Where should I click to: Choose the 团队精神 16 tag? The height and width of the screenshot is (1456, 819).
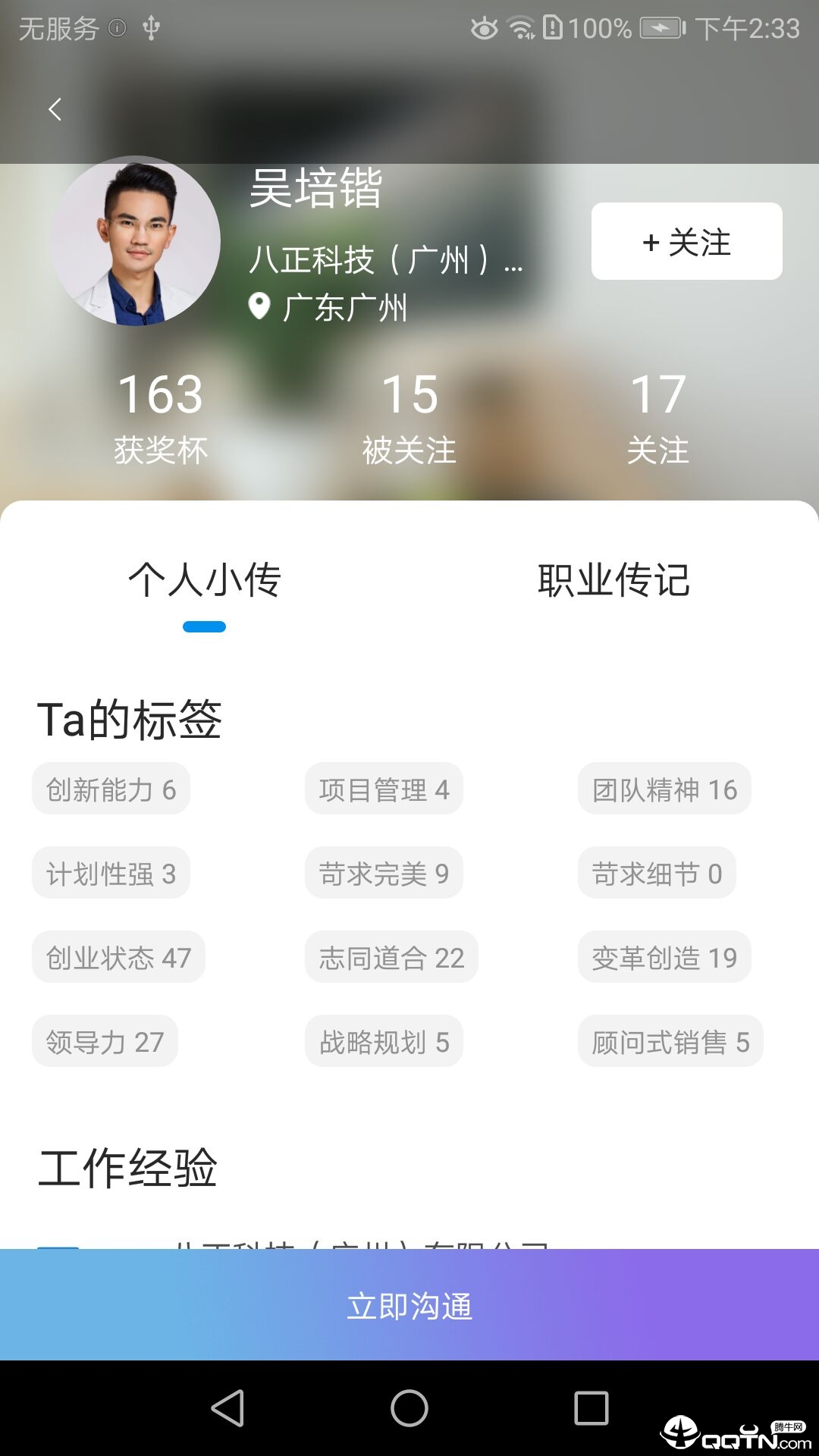(x=664, y=789)
